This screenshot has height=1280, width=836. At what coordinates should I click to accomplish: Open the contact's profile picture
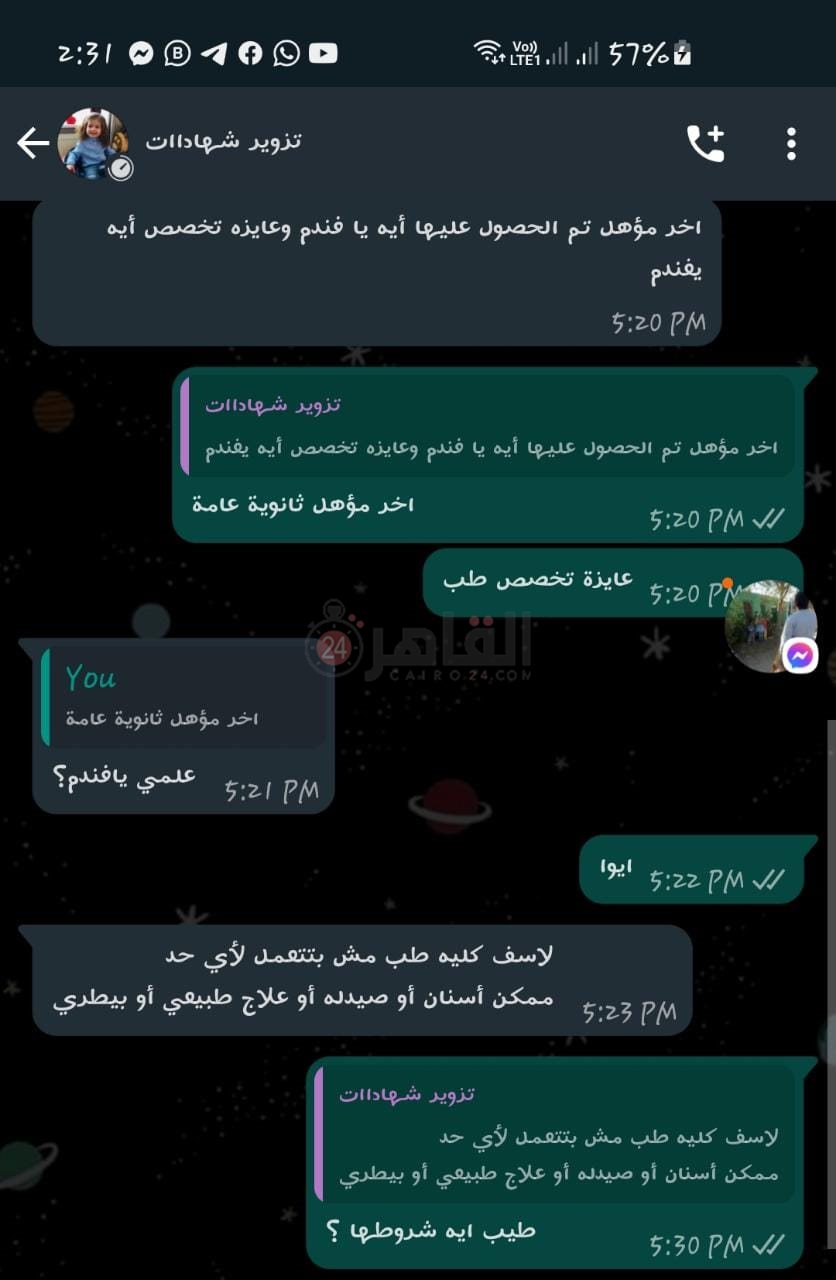point(93,144)
